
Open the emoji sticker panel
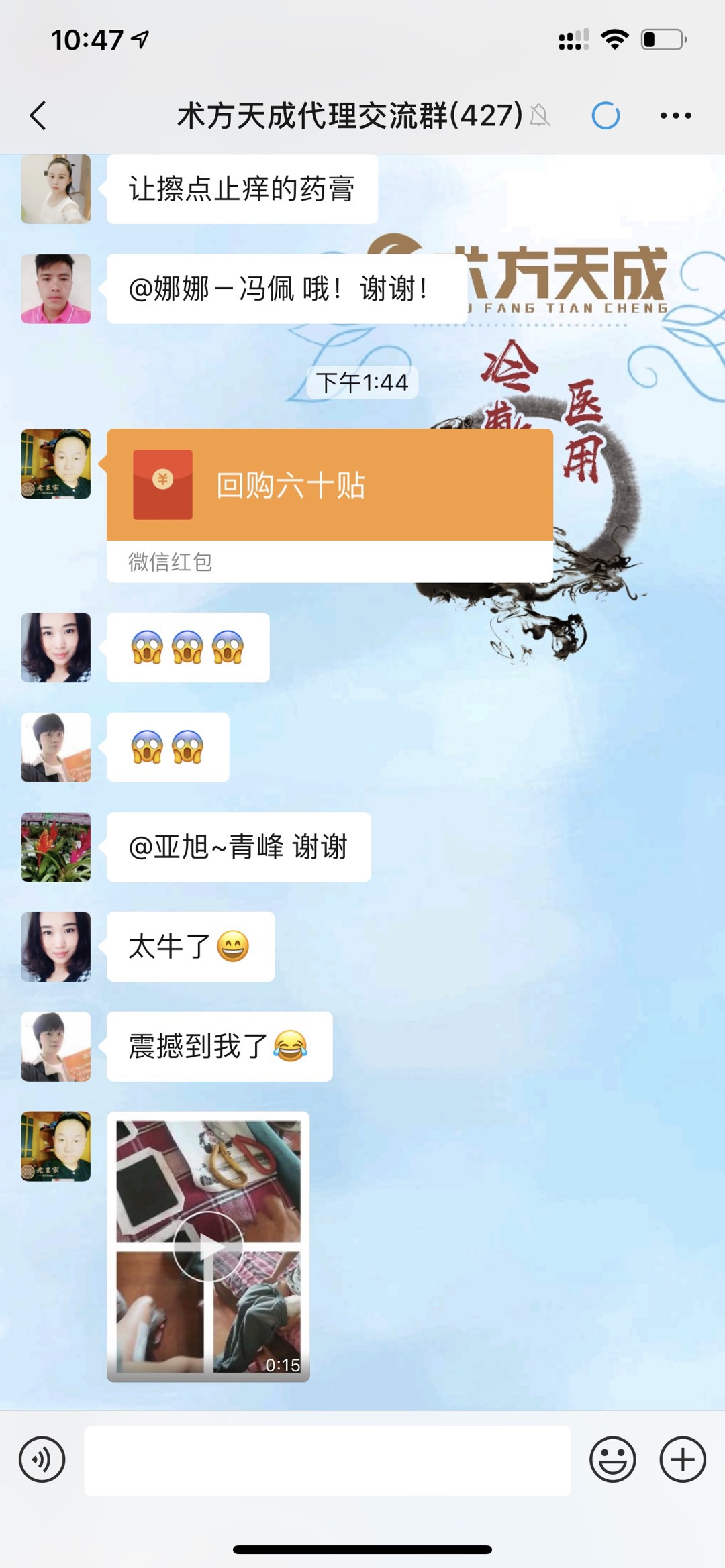pyautogui.click(x=612, y=1459)
